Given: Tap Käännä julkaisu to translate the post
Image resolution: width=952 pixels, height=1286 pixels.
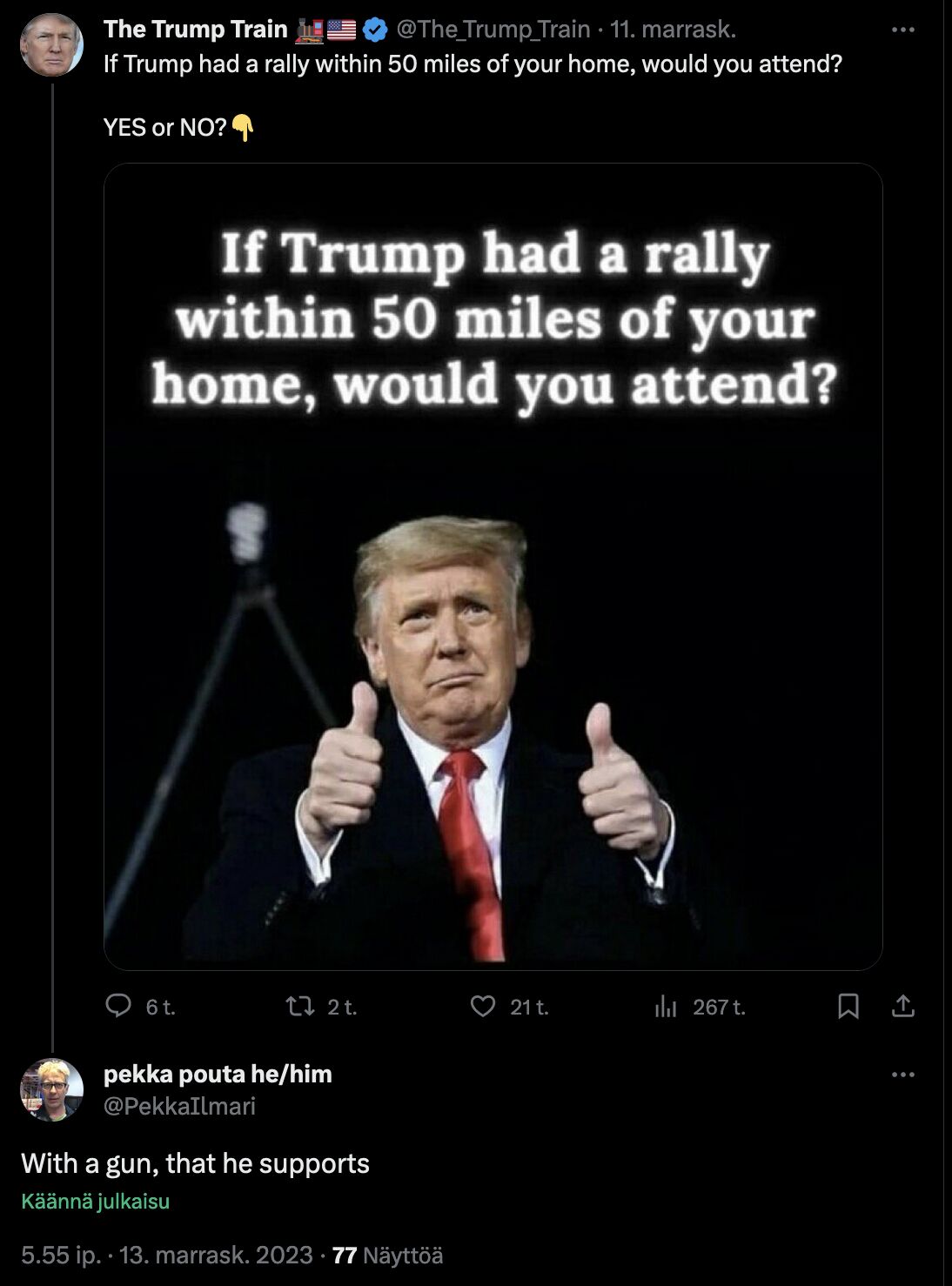Looking at the screenshot, I should (95, 1202).
